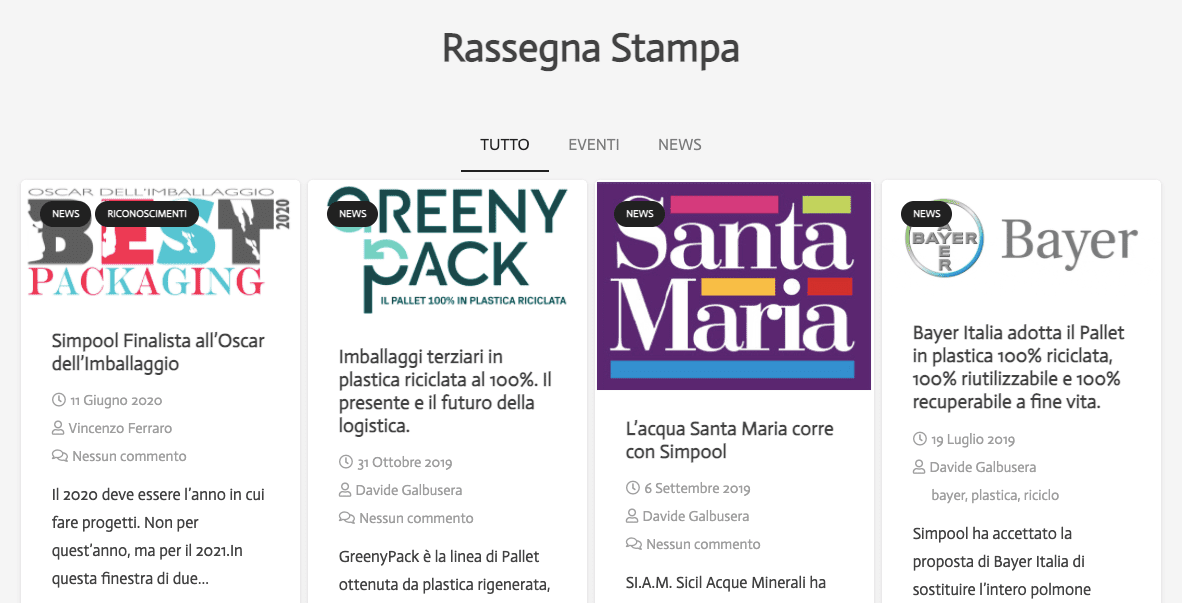Open comments on the 31 Ottobre 2019 post
The width and height of the screenshot is (1182, 603).
click(416, 518)
